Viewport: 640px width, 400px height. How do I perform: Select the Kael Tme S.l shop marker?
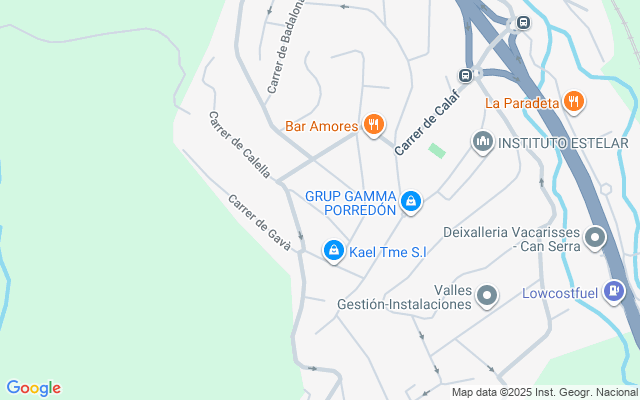click(x=334, y=251)
